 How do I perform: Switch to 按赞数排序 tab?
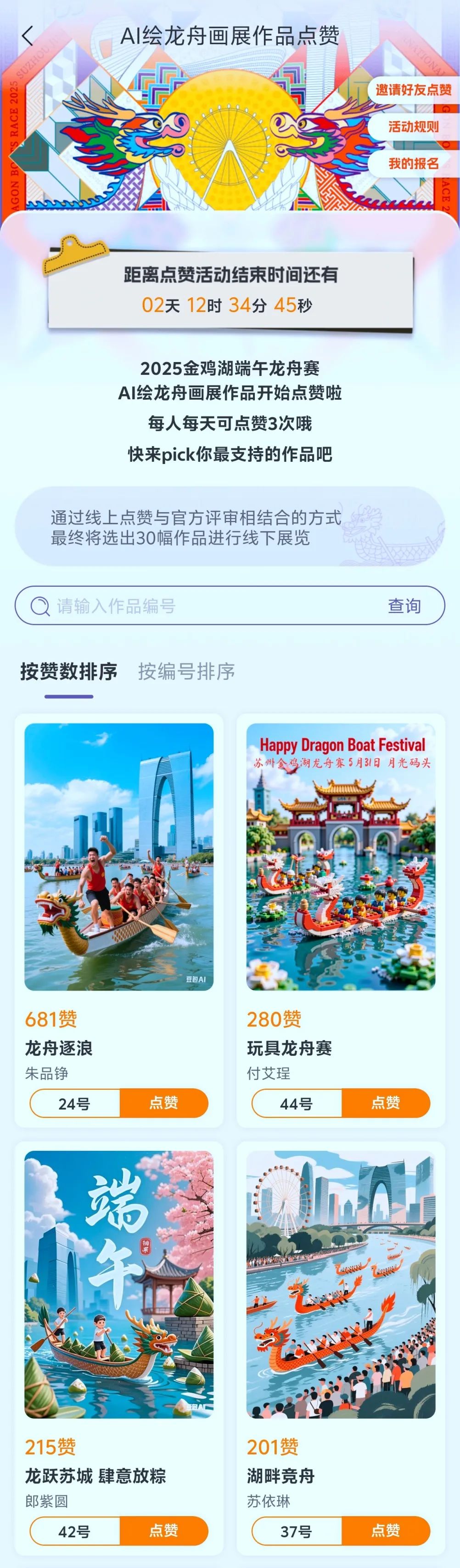pos(69,671)
